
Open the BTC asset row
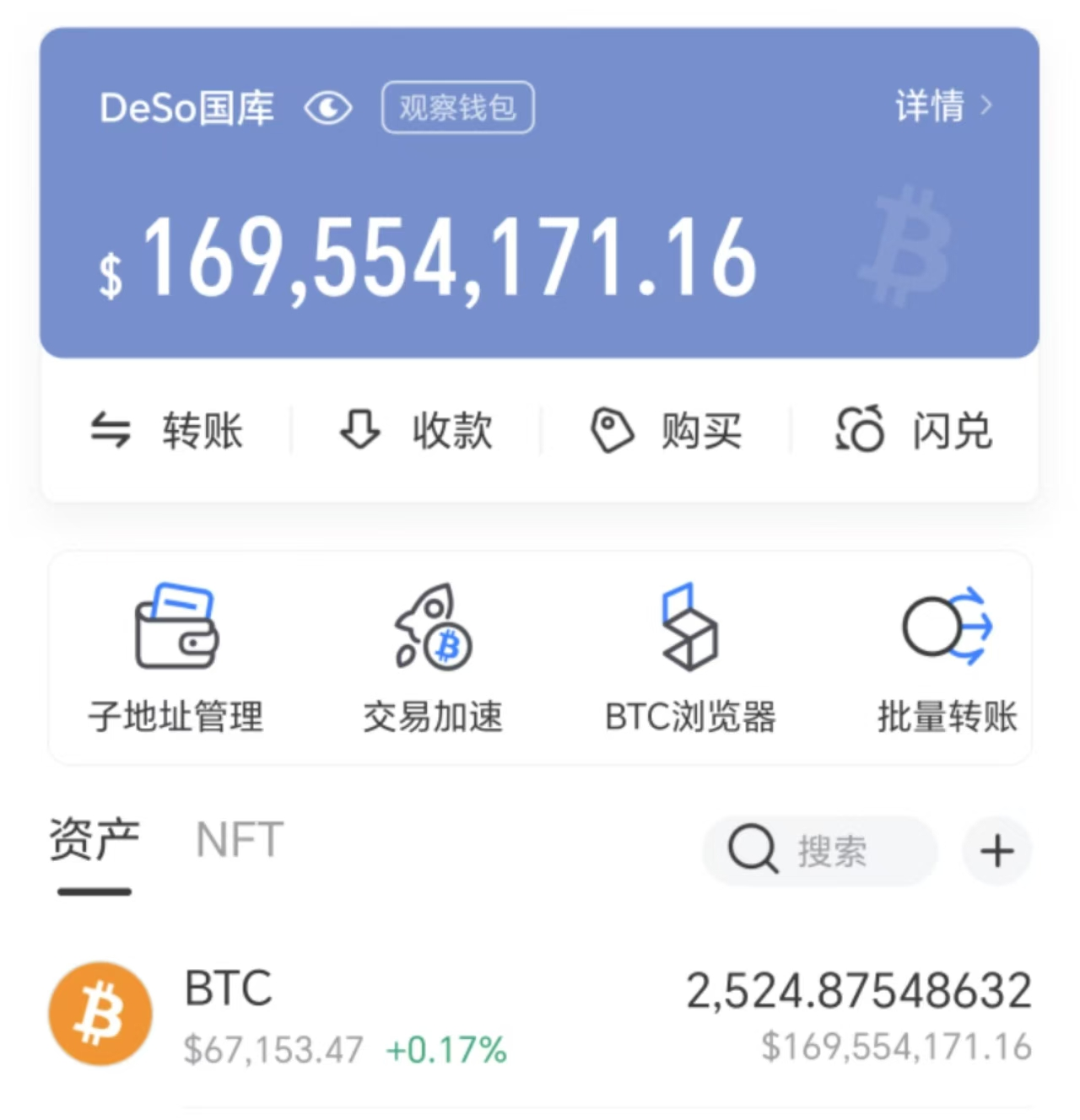pyautogui.click(x=540, y=1016)
